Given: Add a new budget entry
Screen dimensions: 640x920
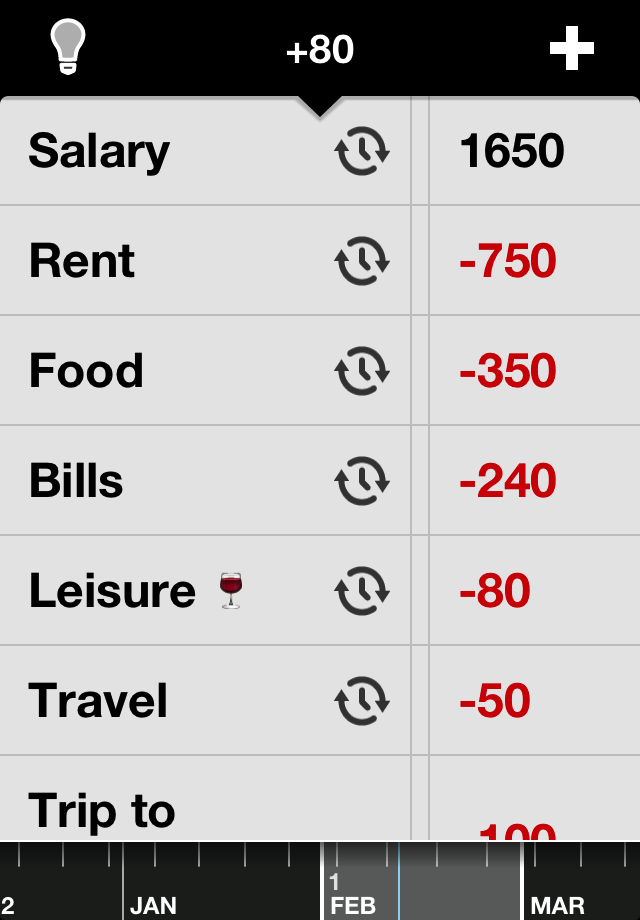Looking at the screenshot, I should [x=572, y=48].
